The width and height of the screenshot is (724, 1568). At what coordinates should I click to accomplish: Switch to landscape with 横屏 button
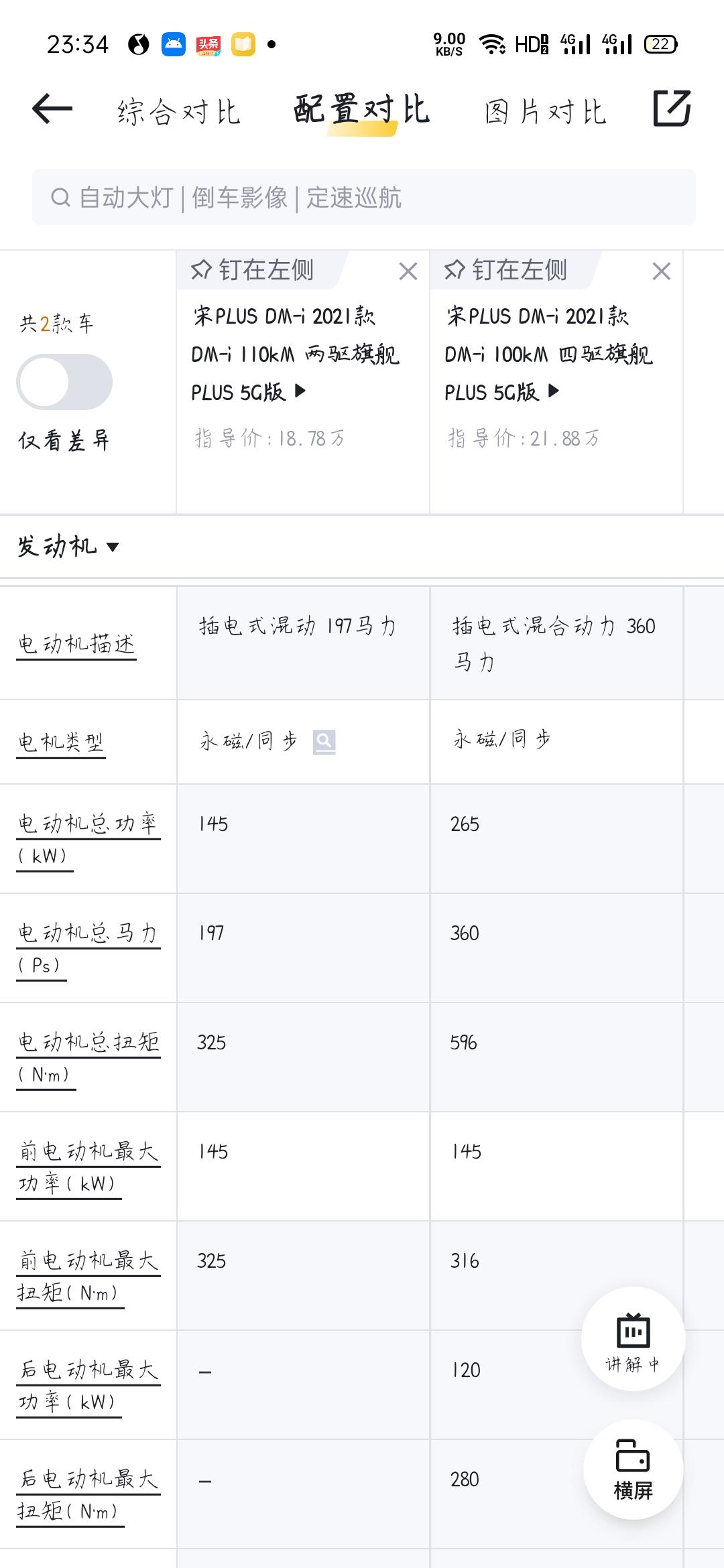pyautogui.click(x=633, y=1470)
